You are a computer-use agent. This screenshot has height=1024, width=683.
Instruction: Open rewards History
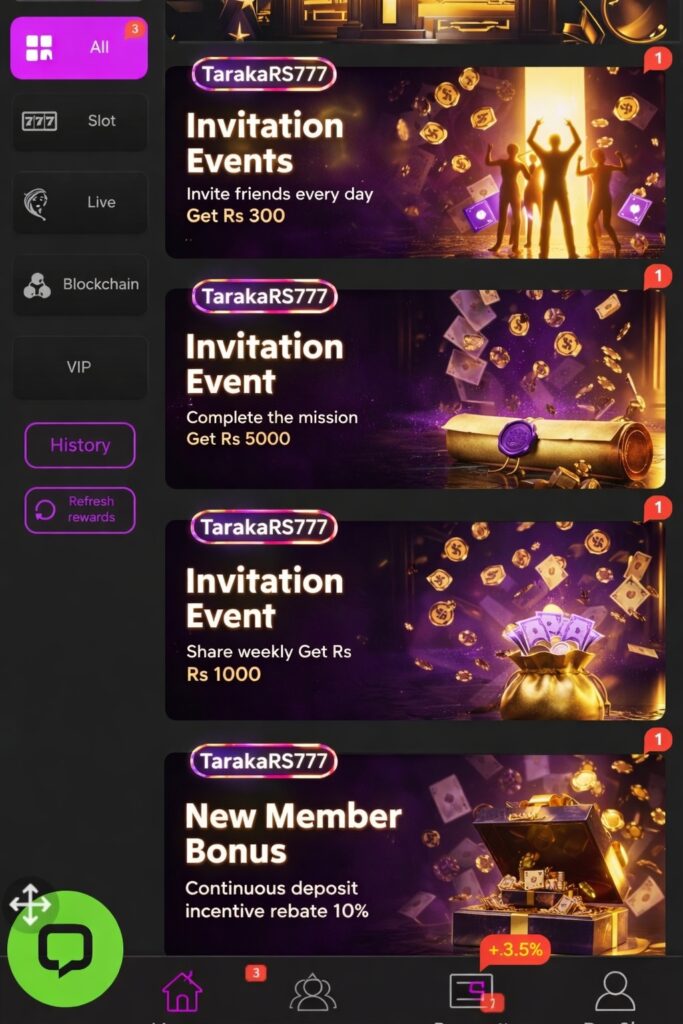click(80, 445)
